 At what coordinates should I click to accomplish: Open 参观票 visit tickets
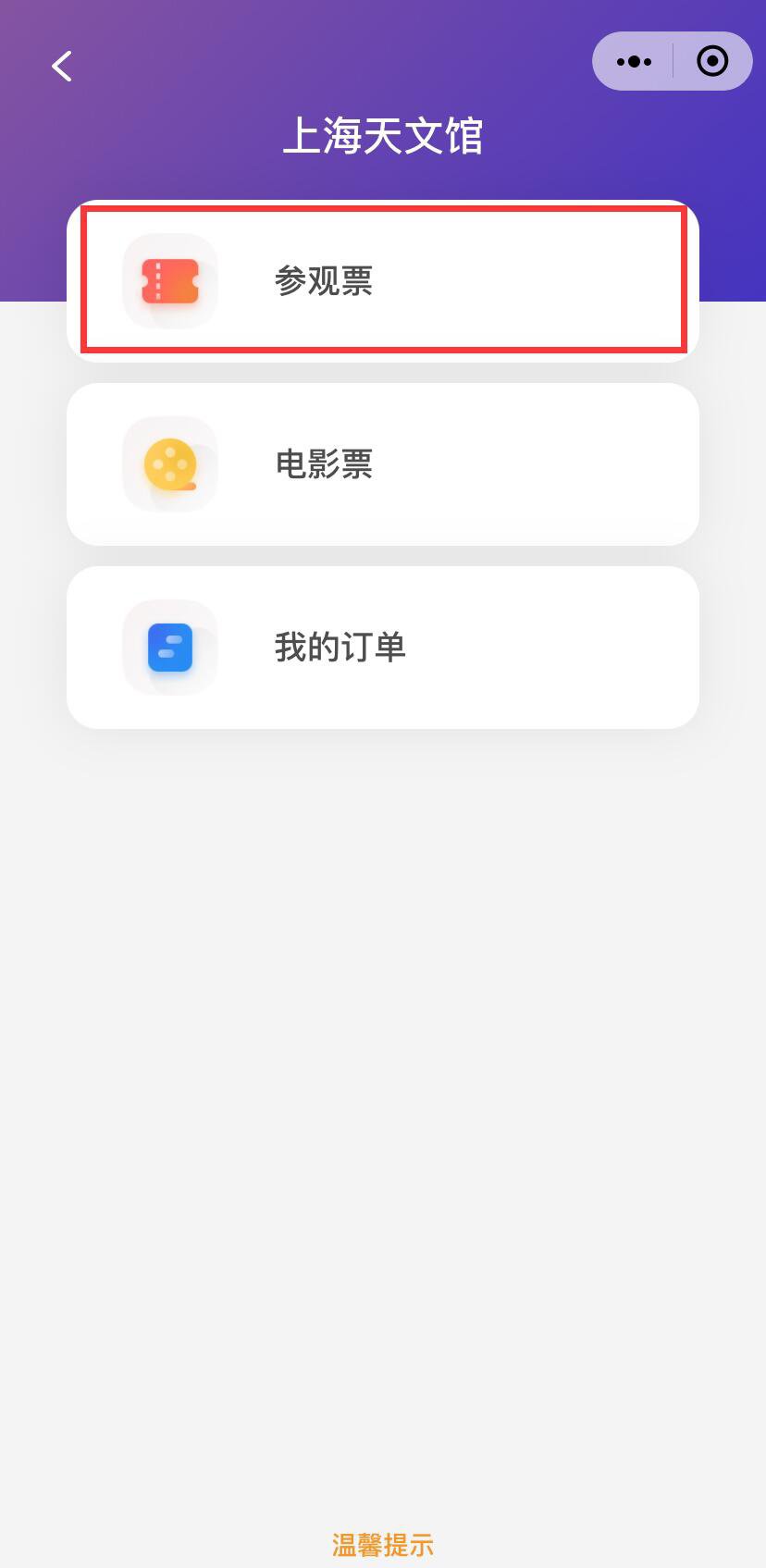(x=382, y=280)
